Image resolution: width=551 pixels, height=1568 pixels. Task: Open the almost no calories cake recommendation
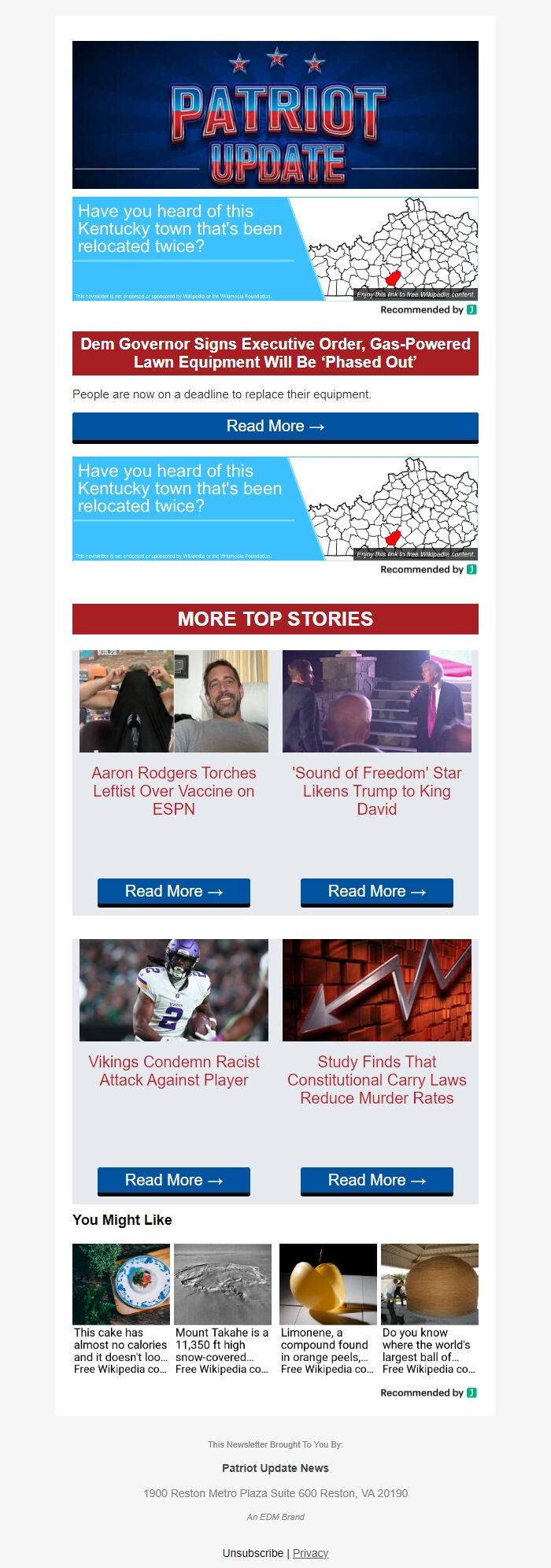(120, 1350)
